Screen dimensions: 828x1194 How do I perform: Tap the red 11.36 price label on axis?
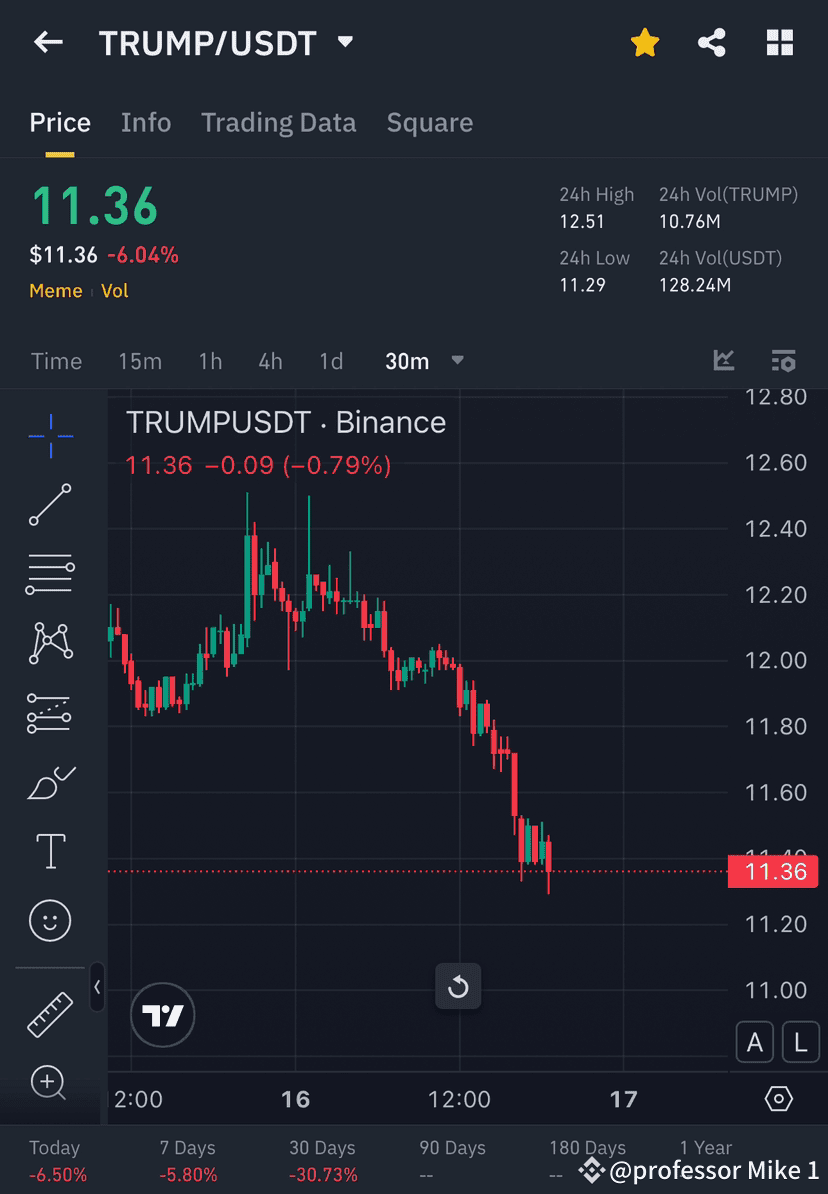click(x=772, y=871)
